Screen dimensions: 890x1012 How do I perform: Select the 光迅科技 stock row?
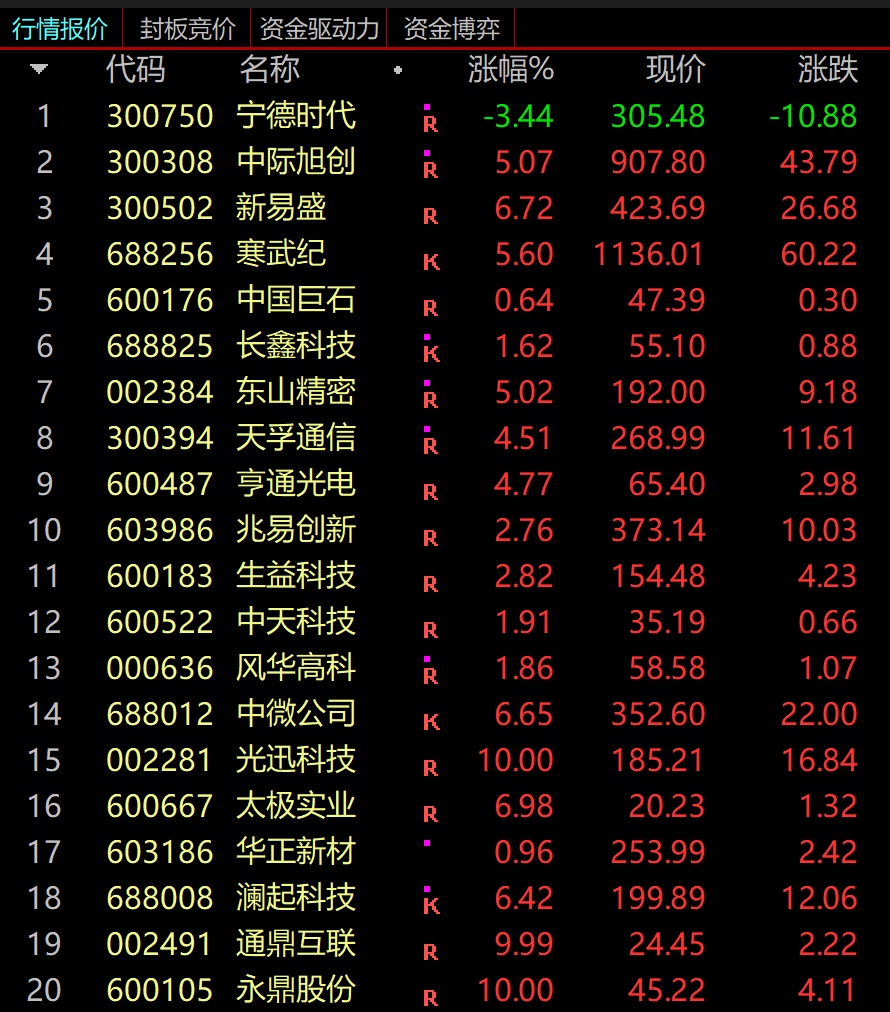click(445, 760)
